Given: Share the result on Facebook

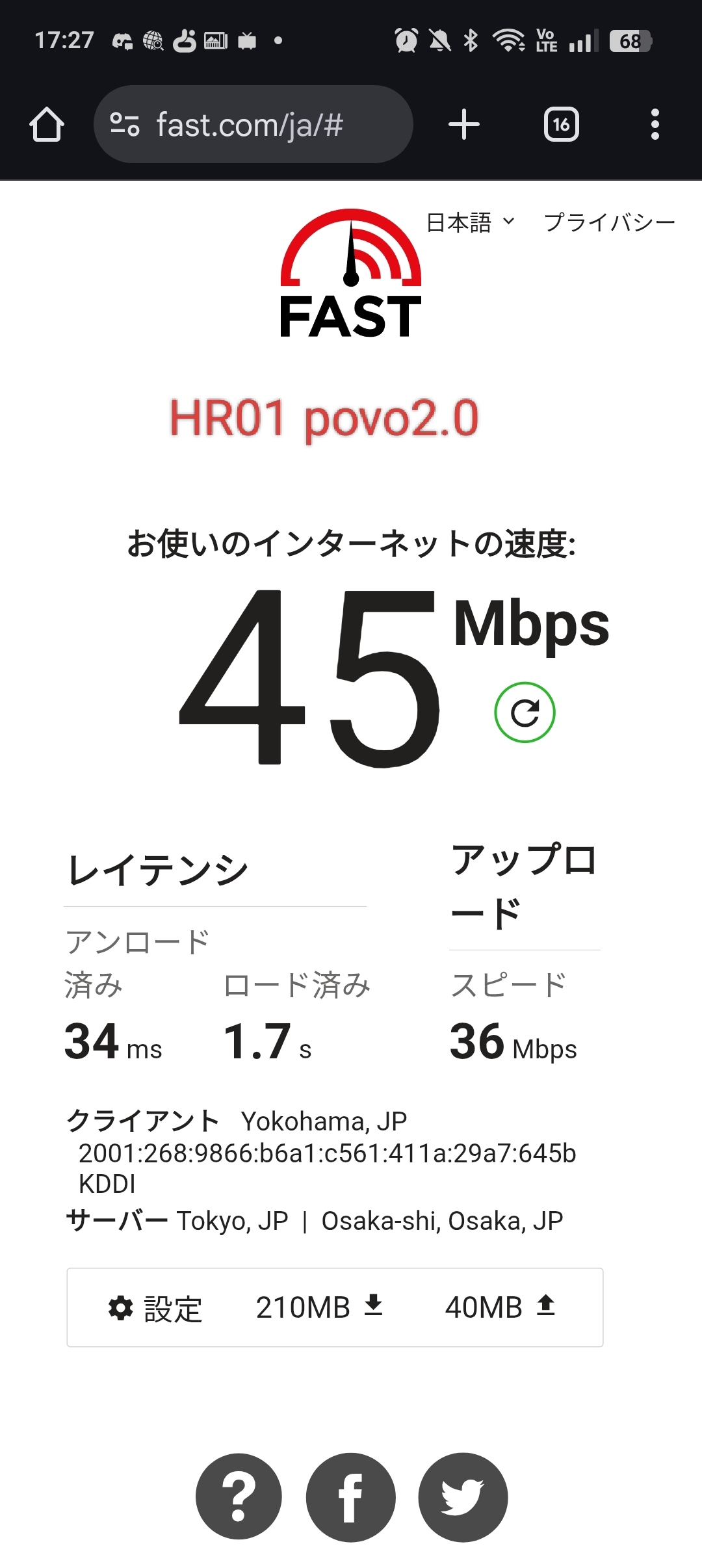Looking at the screenshot, I should click(x=350, y=1496).
